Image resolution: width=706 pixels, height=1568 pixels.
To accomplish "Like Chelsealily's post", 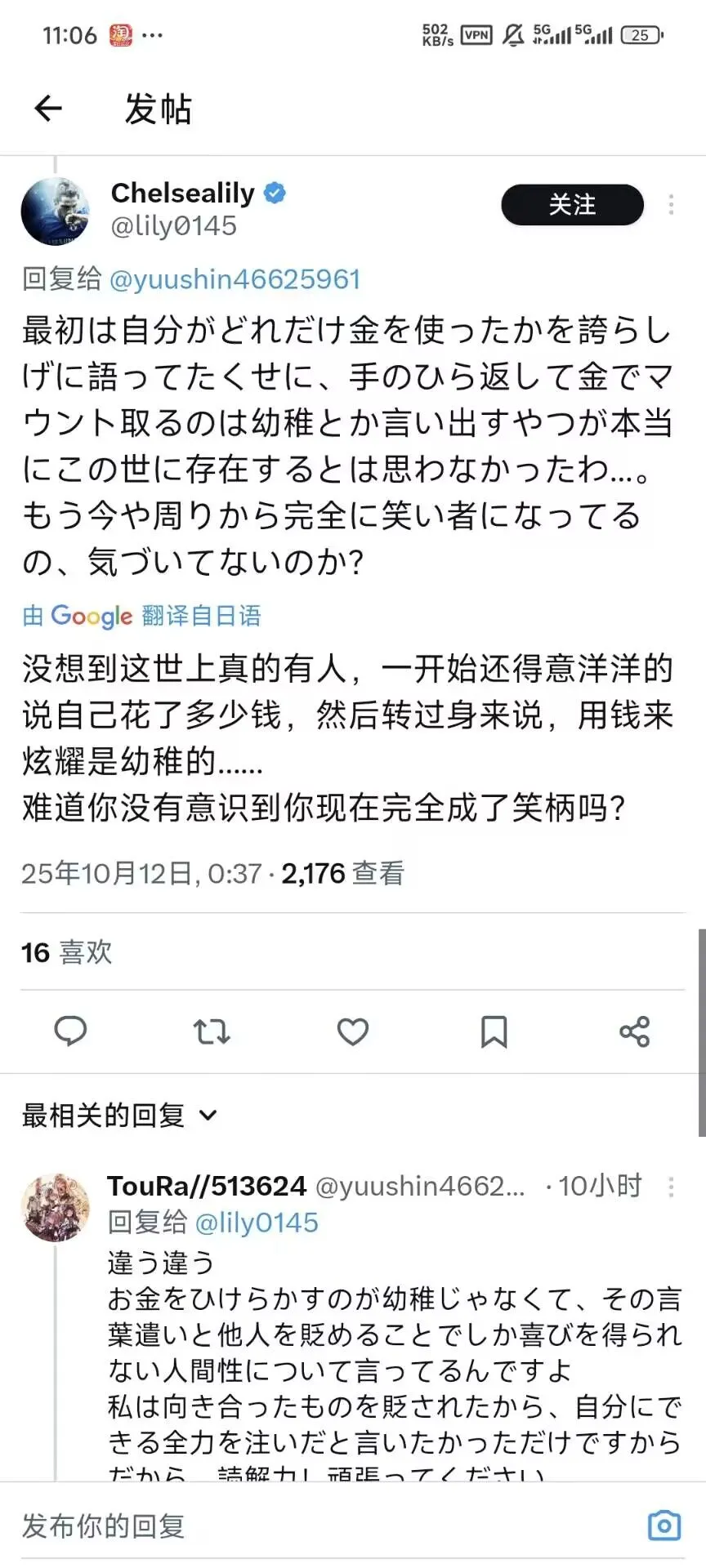I will pos(353,1031).
